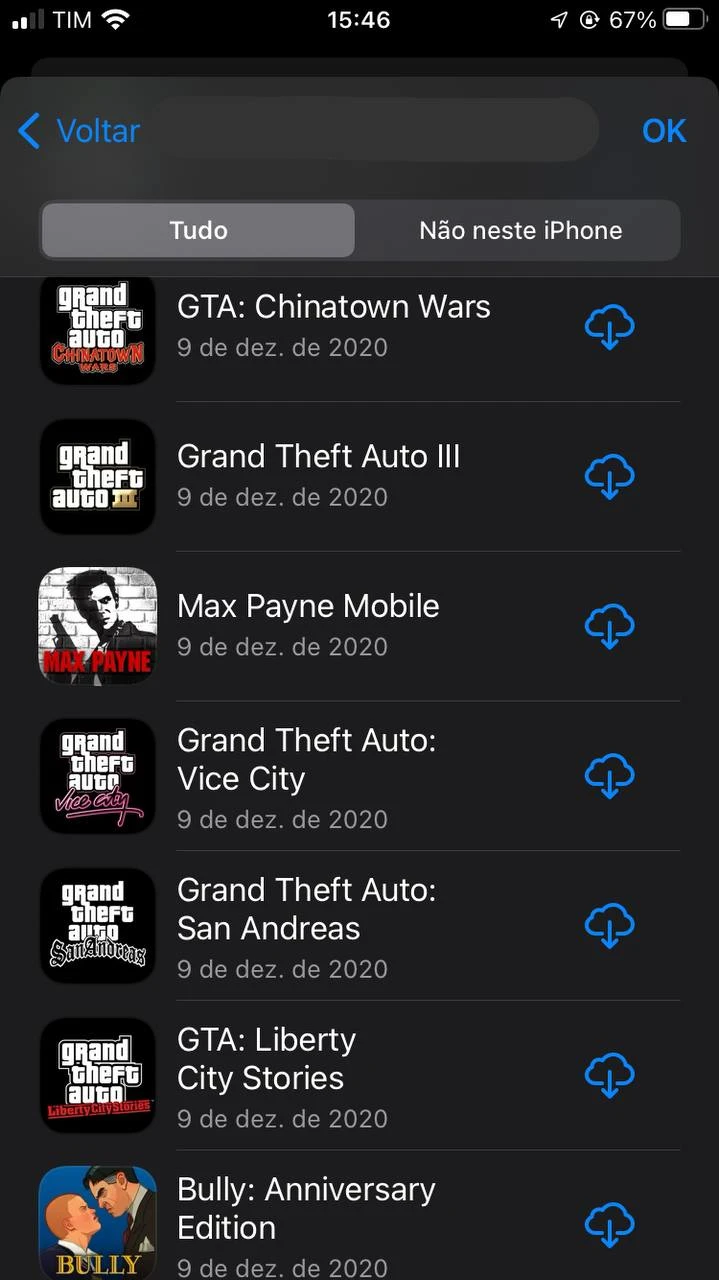Download Bully: Anniversary Edition
This screenshot has height=1280, width=719.
(x=609, y=1224)
